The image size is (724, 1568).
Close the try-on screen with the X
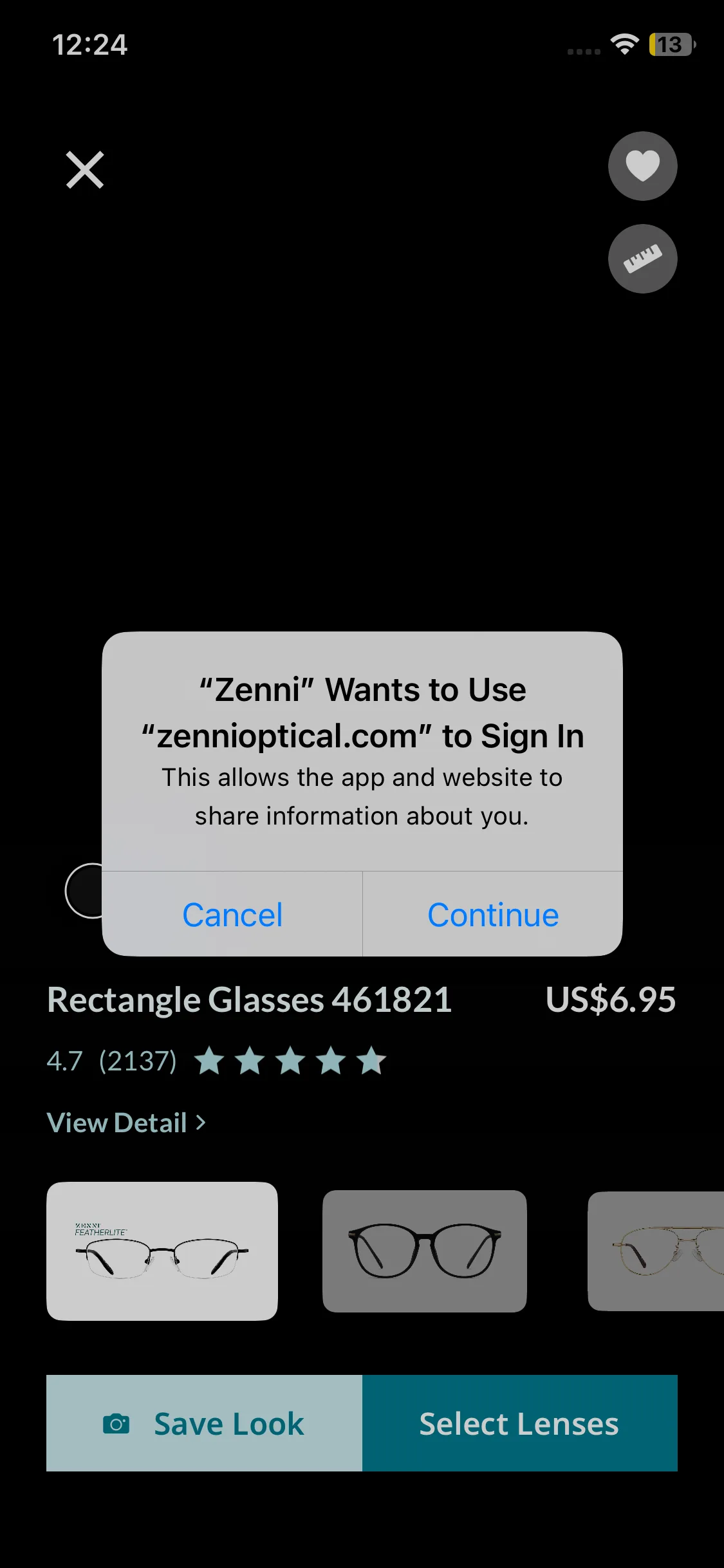coord(85,170)
